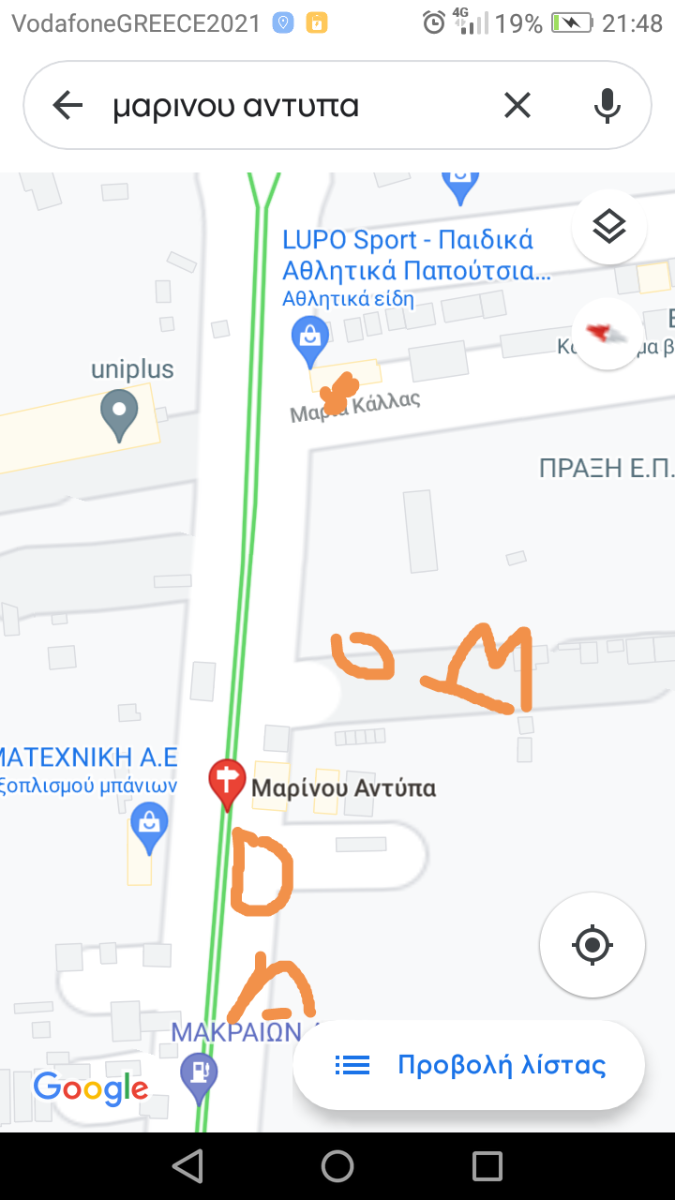The width and height of the screenshot is (675, 1200).
Task: Go to home via the navigation bar
Action: 337,1166
